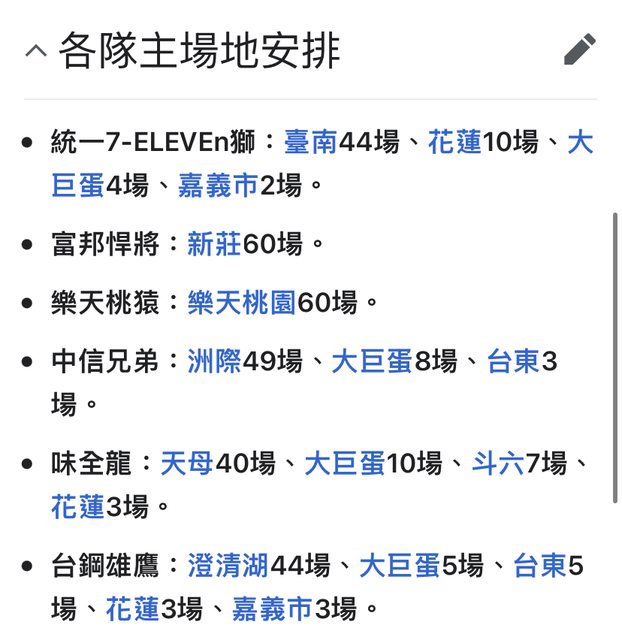Screen dimensions: 622x640
Task: Open 大巨蛋 link in the 味全龍 row
Action: (x=345, y=464)
